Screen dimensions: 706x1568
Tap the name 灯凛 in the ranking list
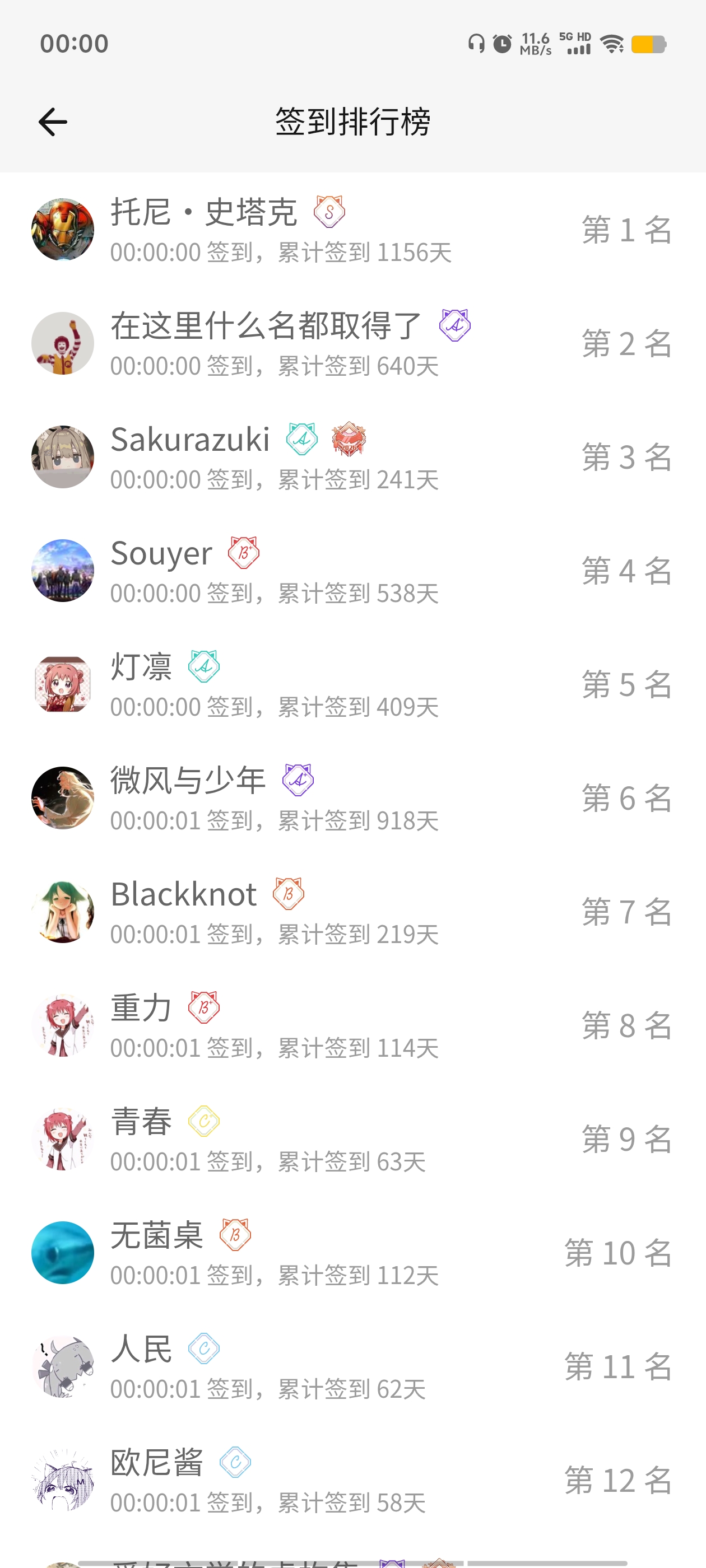tap(141, 668)
